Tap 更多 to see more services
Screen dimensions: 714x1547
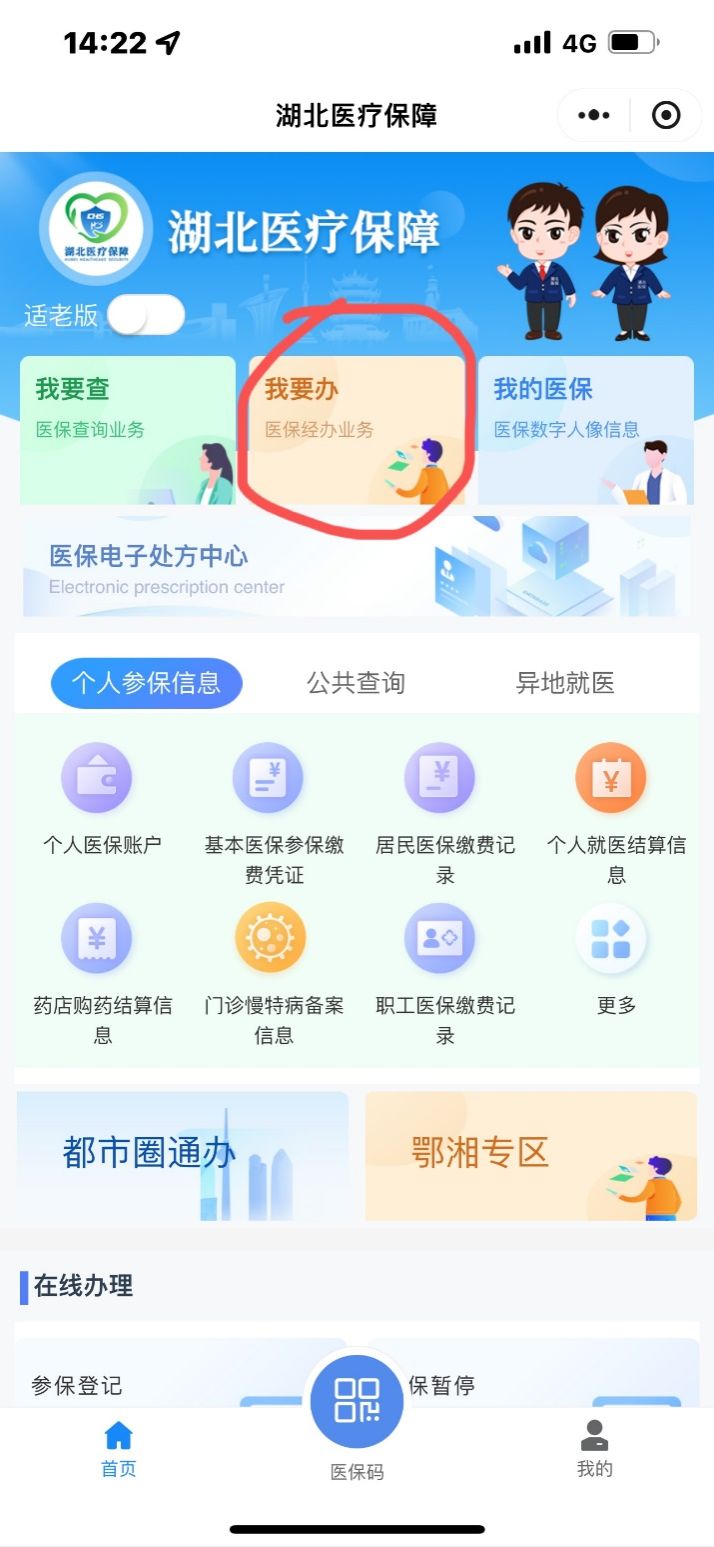point(616,958)
